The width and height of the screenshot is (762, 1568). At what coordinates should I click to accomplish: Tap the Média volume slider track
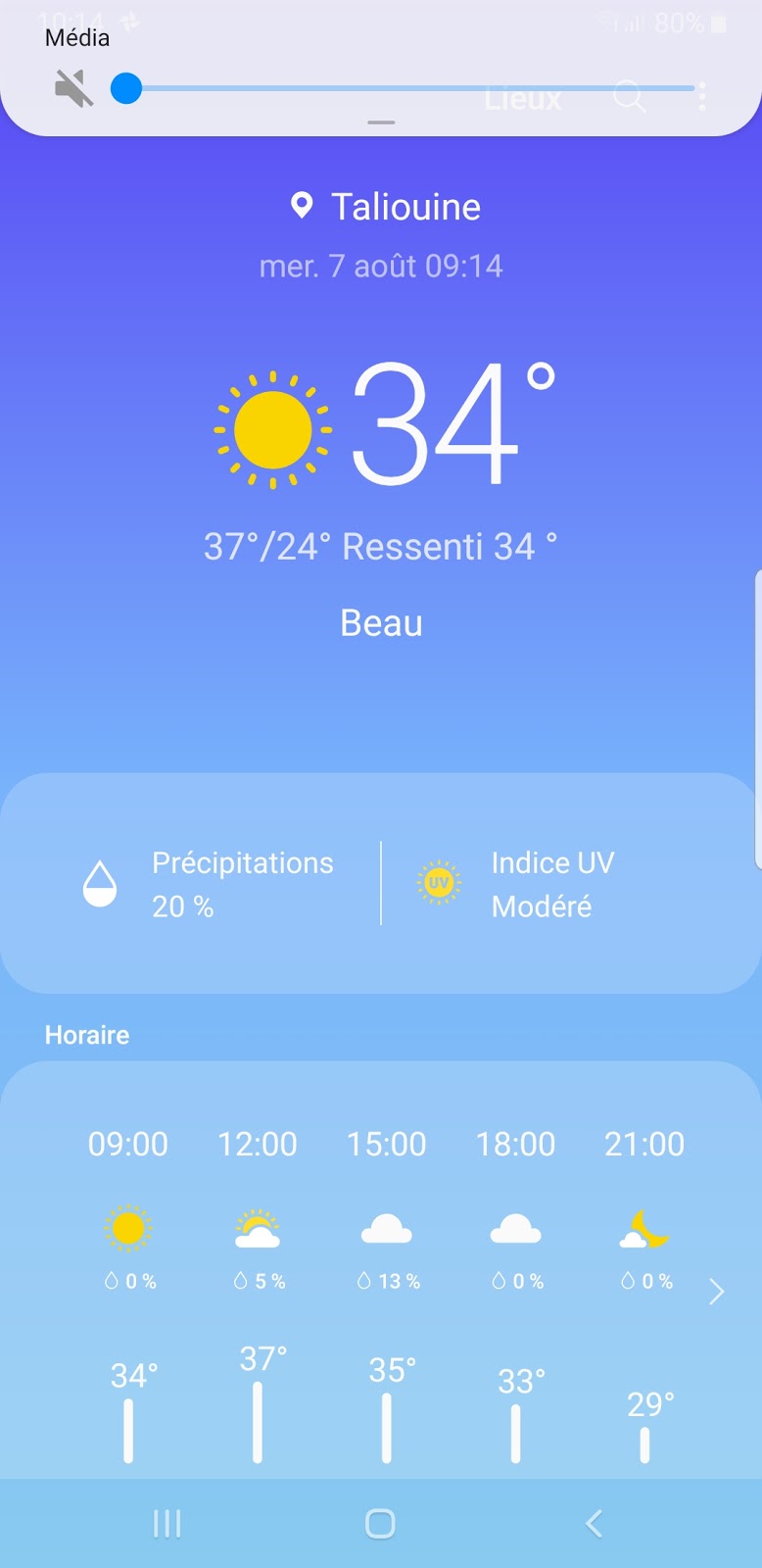pos(411,88)
